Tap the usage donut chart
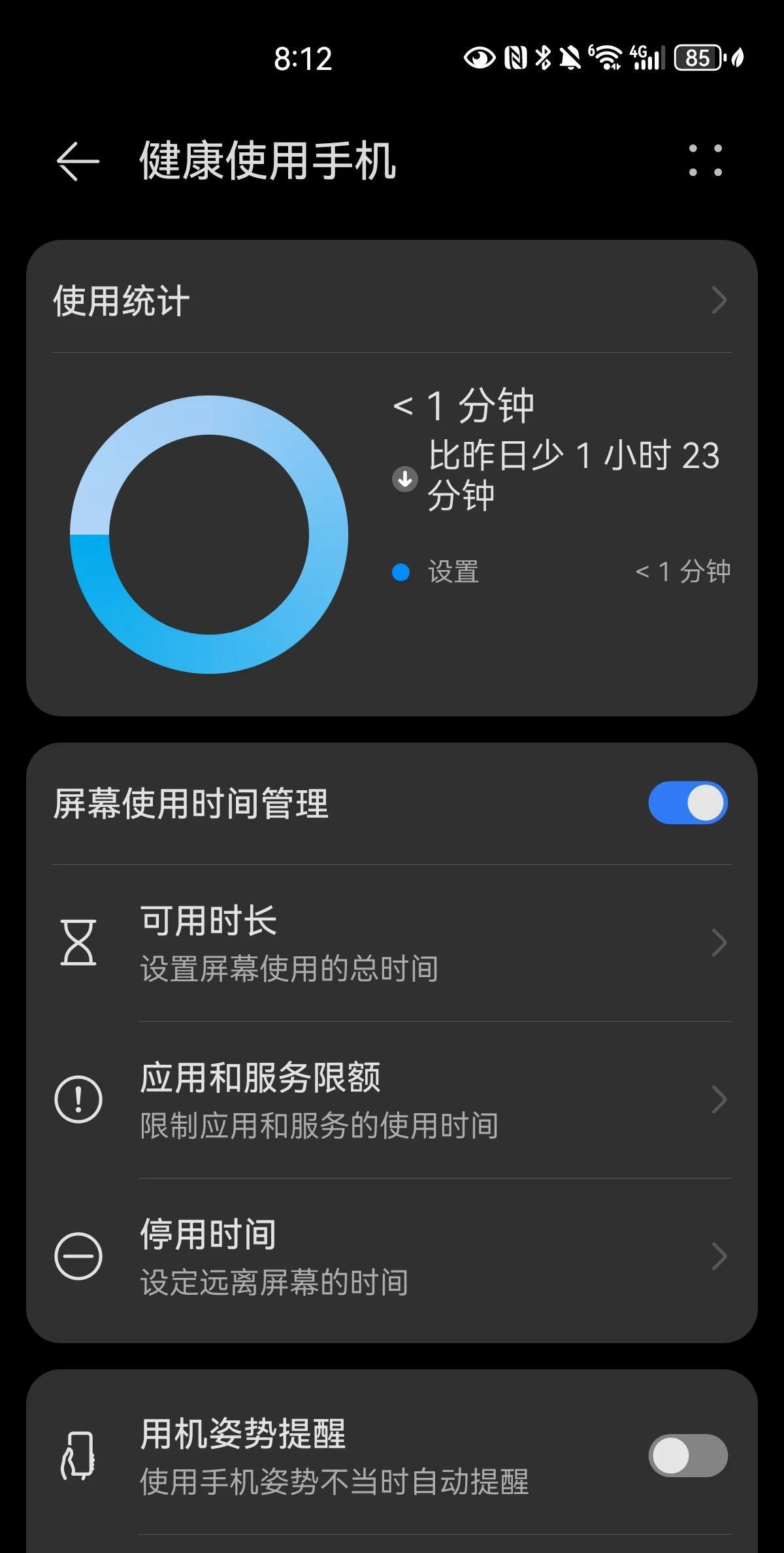This screenshot has height=1553, width=784. (x=209, y=535)
